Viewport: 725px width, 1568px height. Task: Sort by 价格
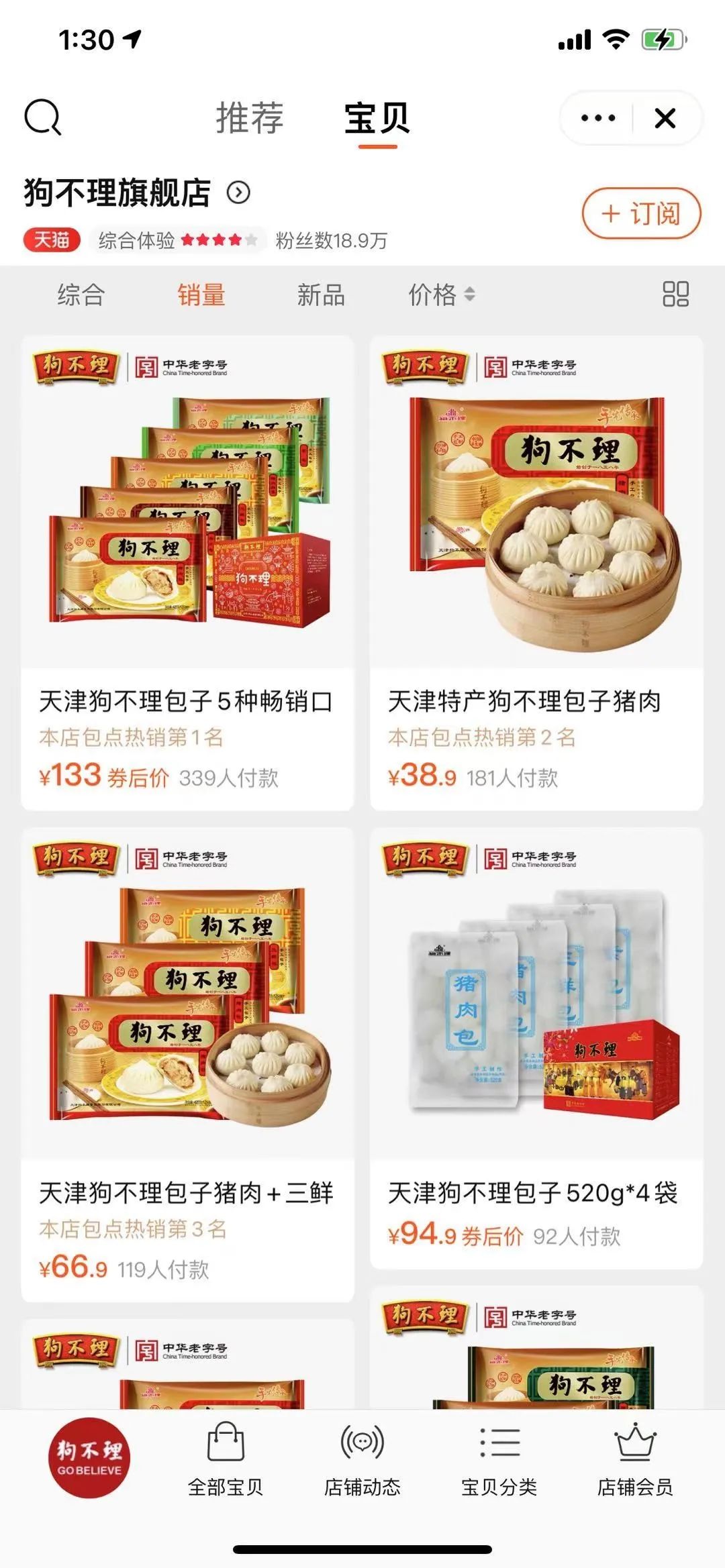[x=441, y=295]
